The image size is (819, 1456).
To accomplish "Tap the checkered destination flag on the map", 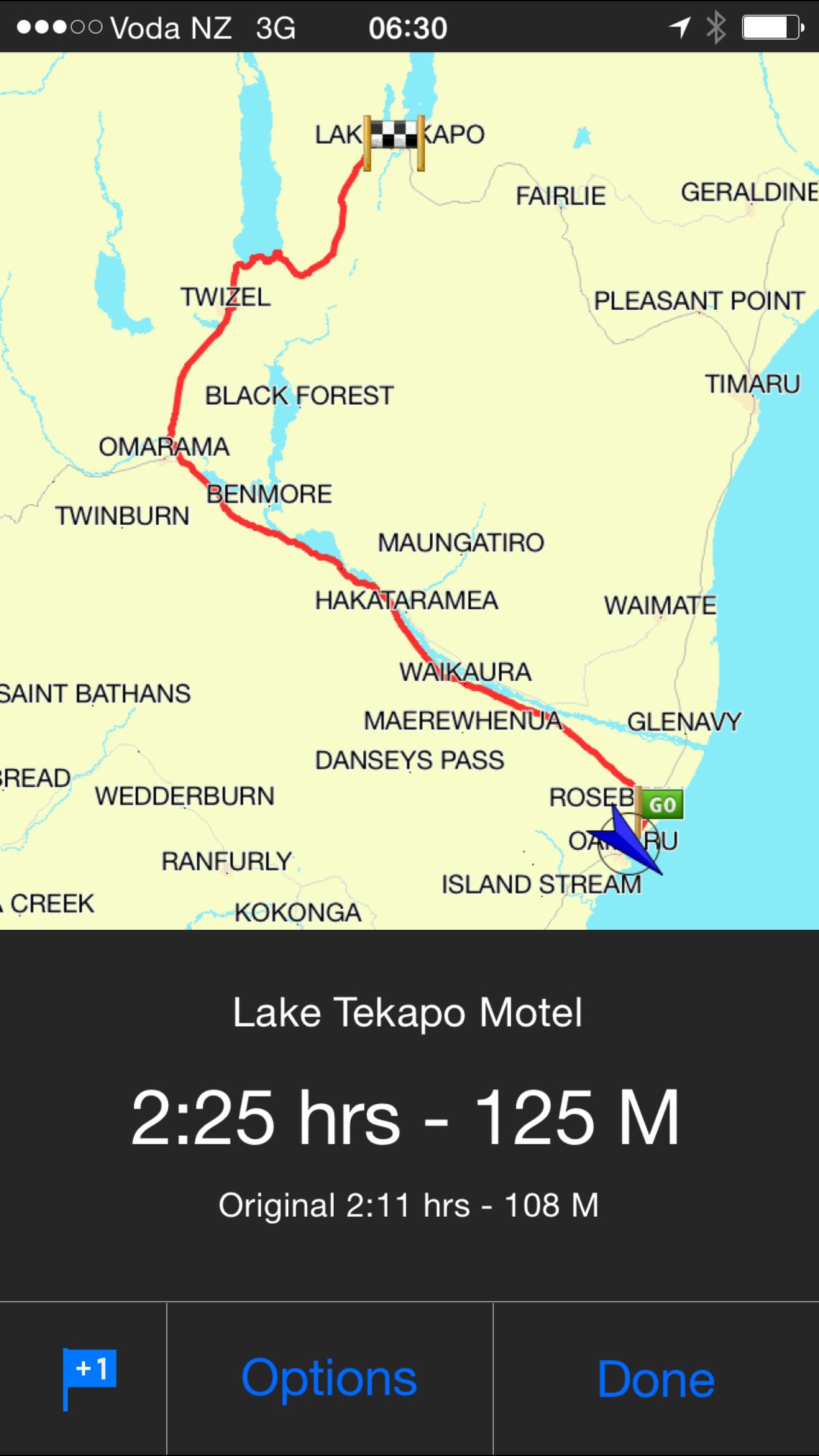I will (x=394, y=139).
